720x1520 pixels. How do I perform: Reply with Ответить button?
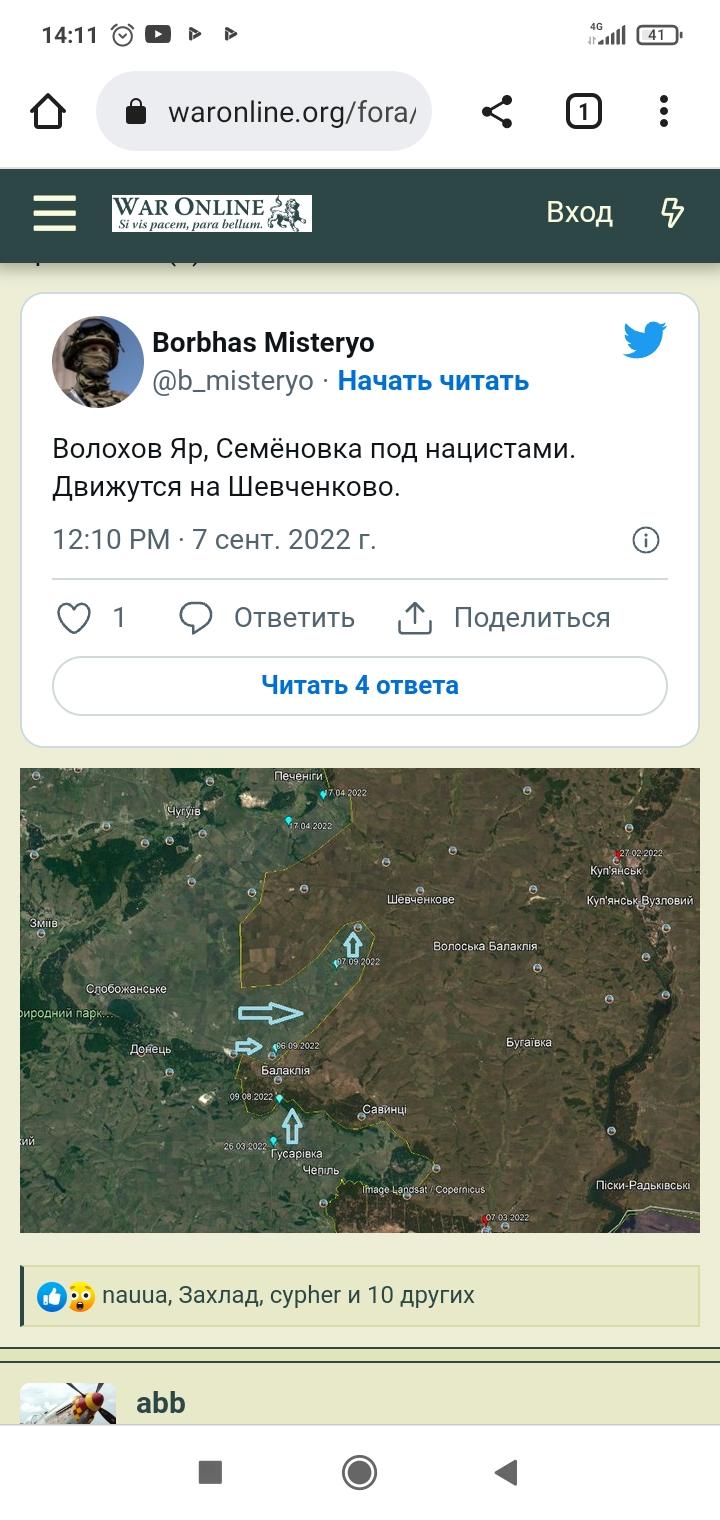[x=267, y=618]
